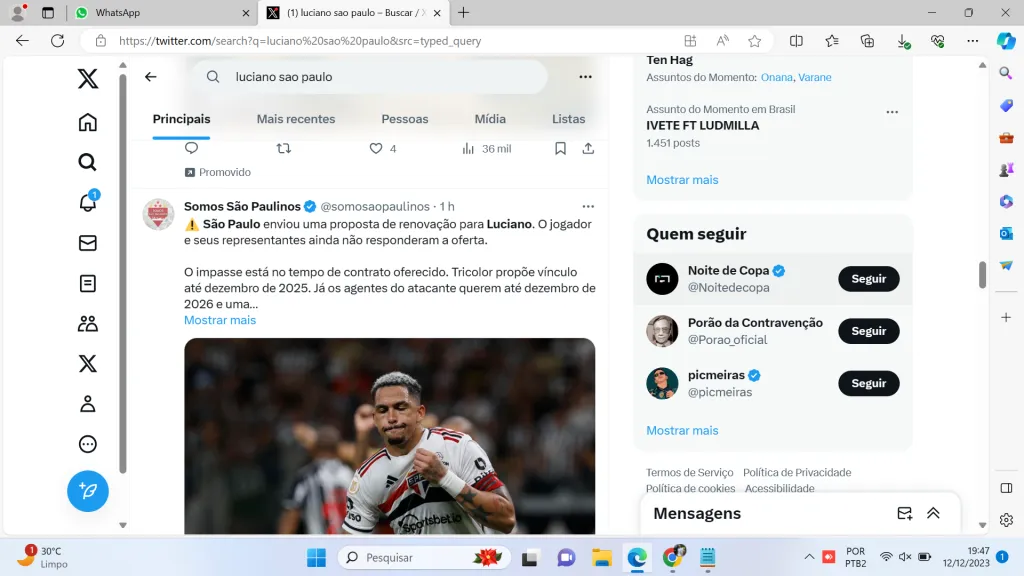Expand the Mensagens panel
The width and height of the screenshot is (1024, 576).
933,513
